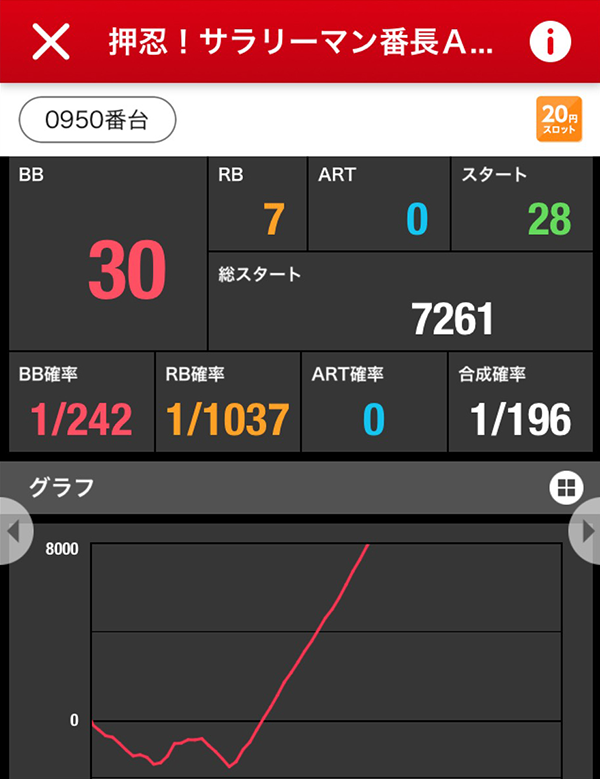Close the machine data screen

coord(51,41)
